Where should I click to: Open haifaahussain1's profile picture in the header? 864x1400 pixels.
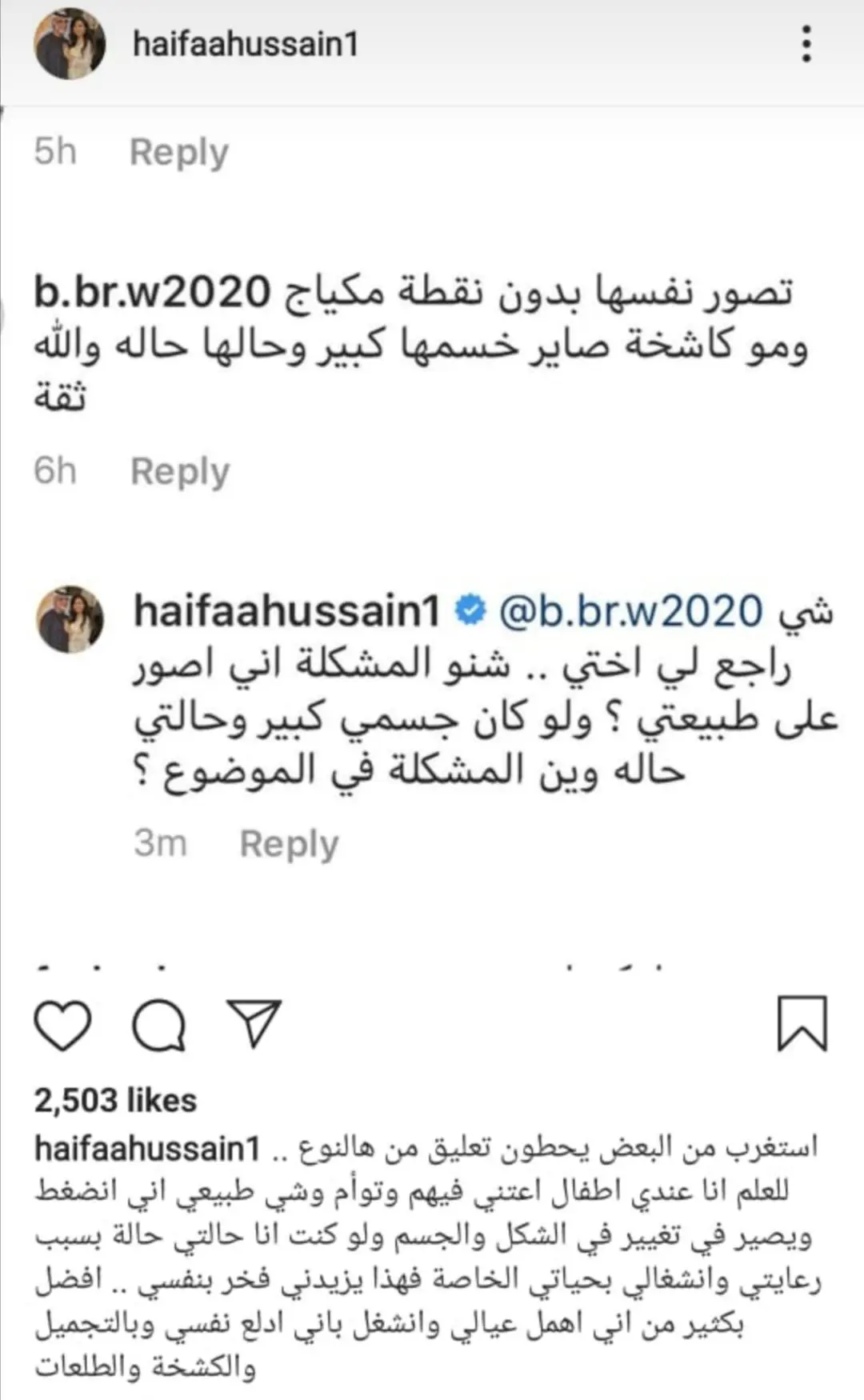70,44
